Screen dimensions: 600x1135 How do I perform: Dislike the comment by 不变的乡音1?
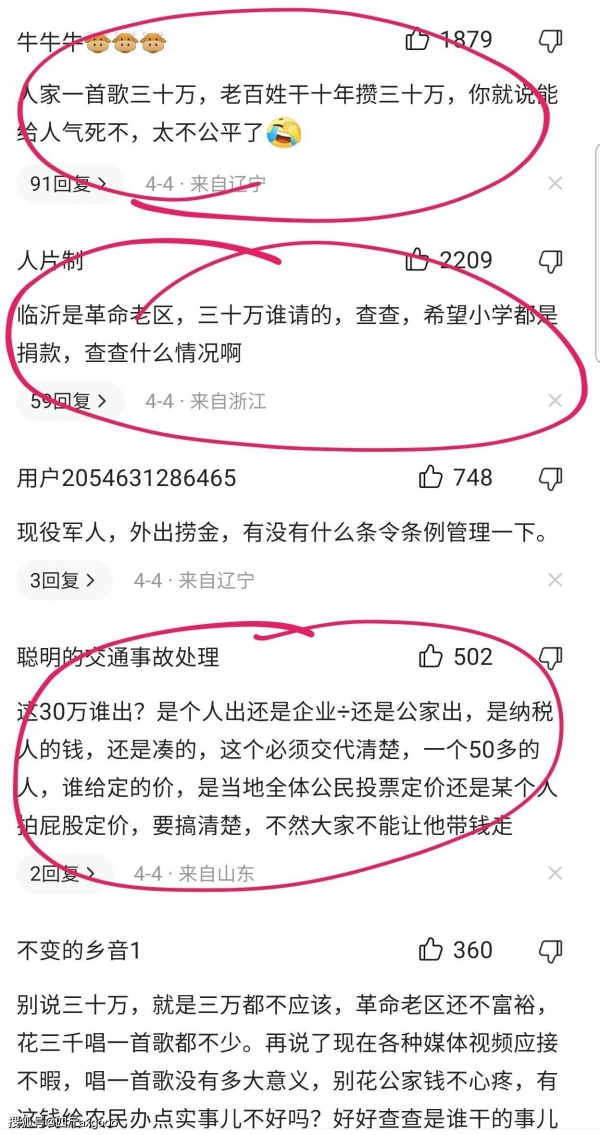[550, 950]
